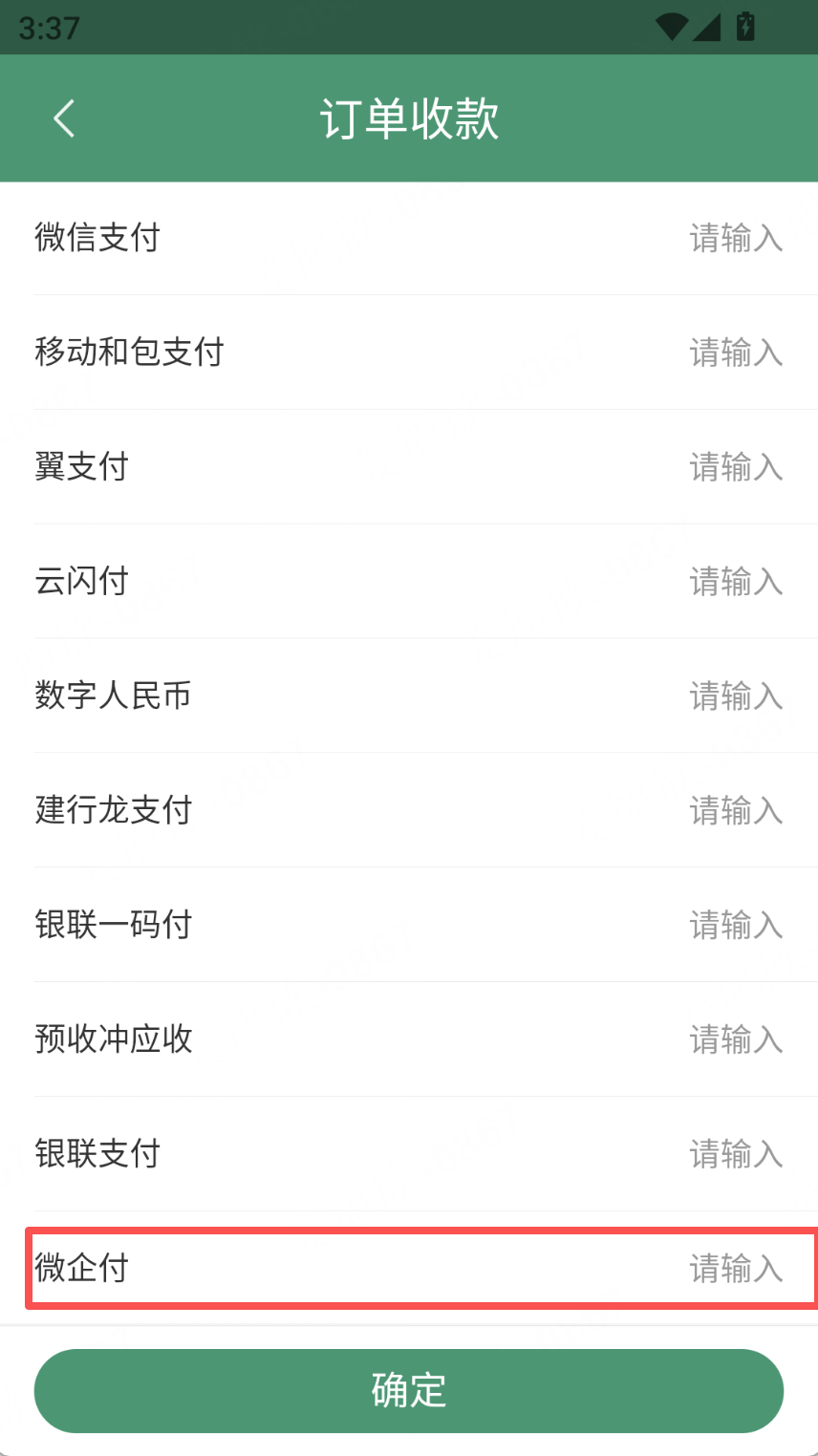Select the 翼支付 input field

coord(735,467)
